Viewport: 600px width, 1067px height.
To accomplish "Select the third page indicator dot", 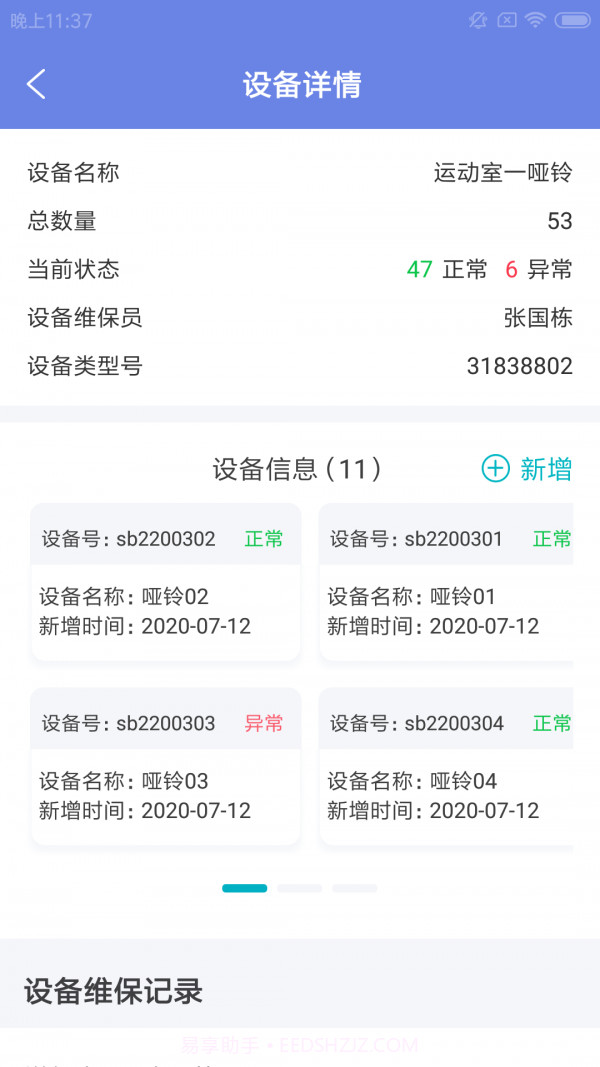I will pos(355,888).
